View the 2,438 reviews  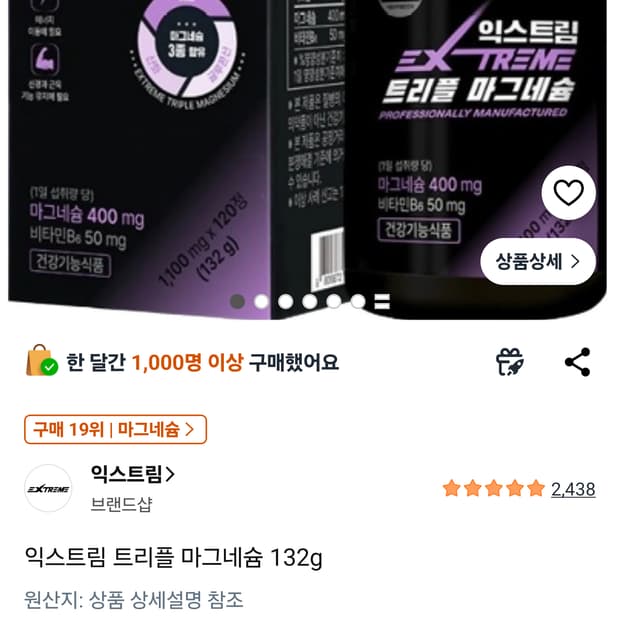(x=572, y=489)
